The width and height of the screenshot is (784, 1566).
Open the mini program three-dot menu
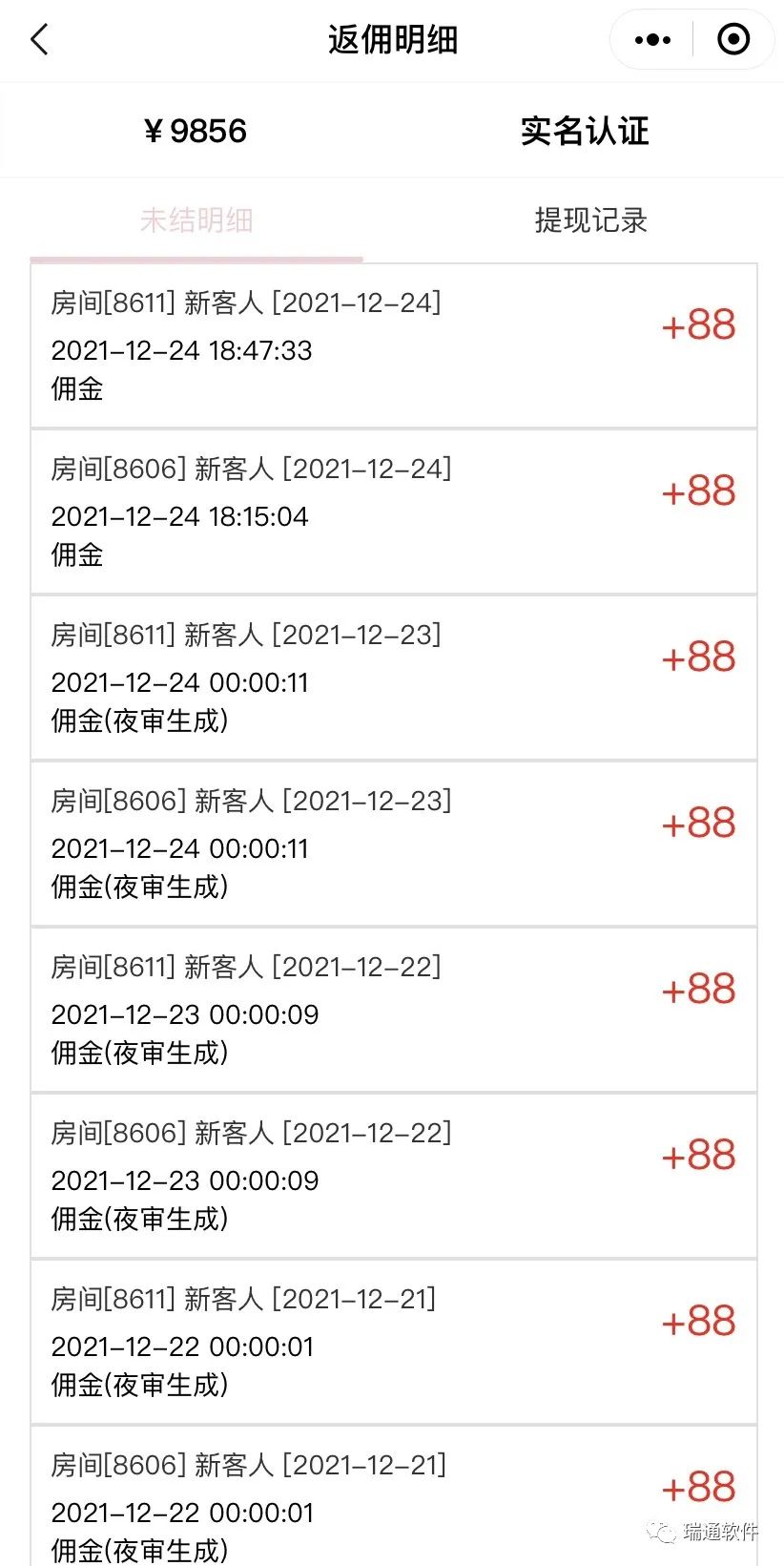coord(652,40)
